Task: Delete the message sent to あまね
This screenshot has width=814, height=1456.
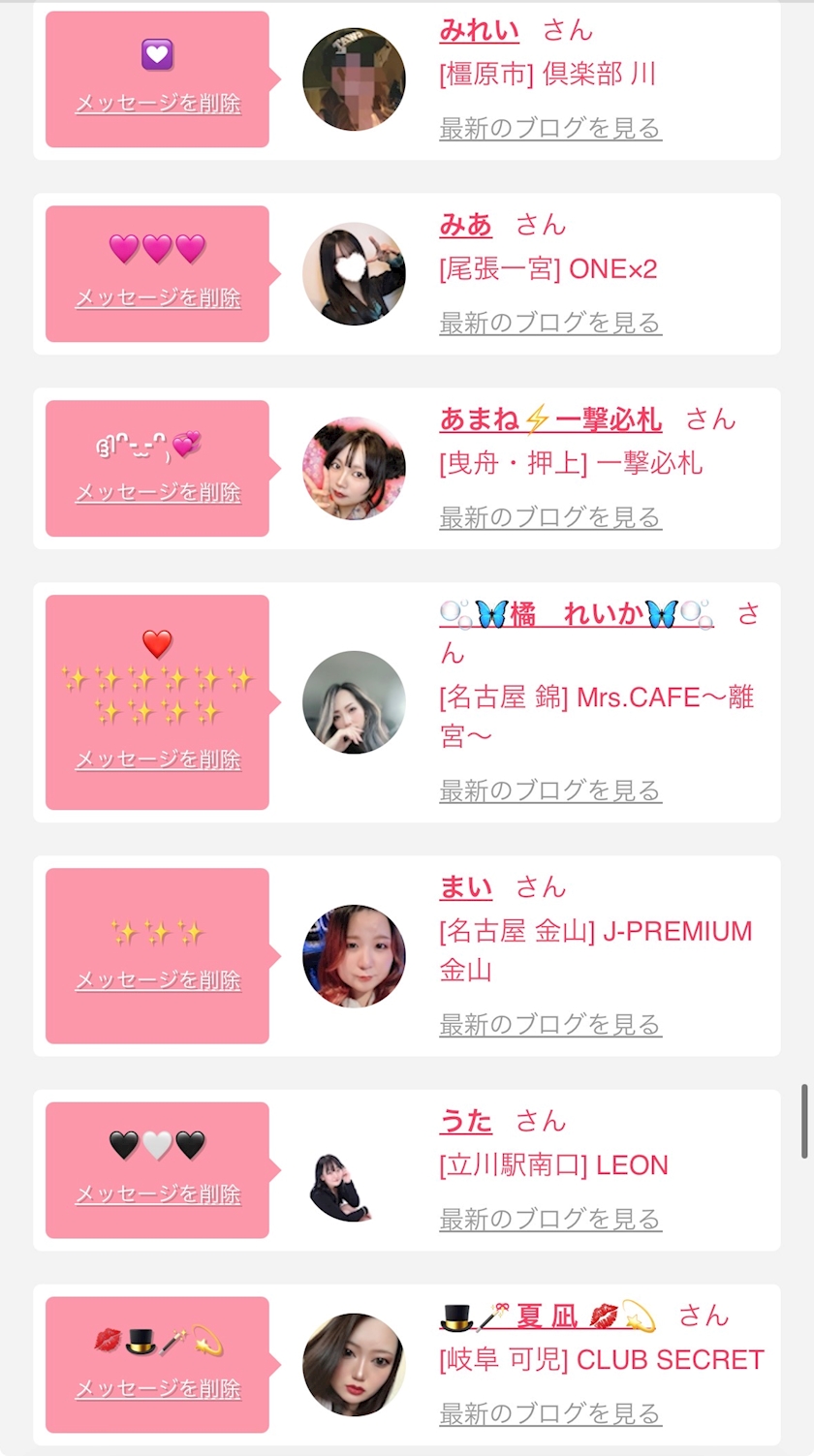Action: point(158,493)
